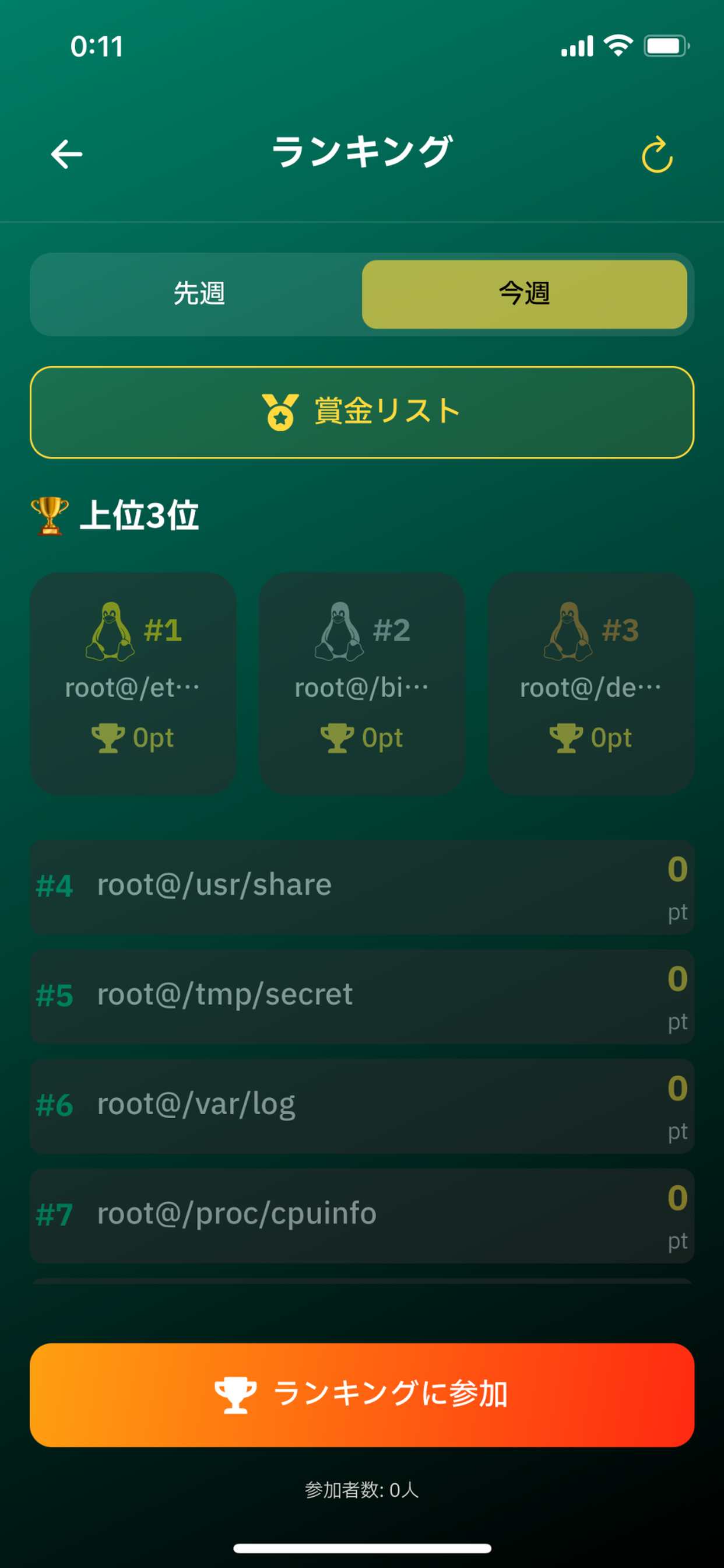The image size is (724, 1568).
Task: Open the 賞金リスト prize list
Action: (x=362, y=412)
